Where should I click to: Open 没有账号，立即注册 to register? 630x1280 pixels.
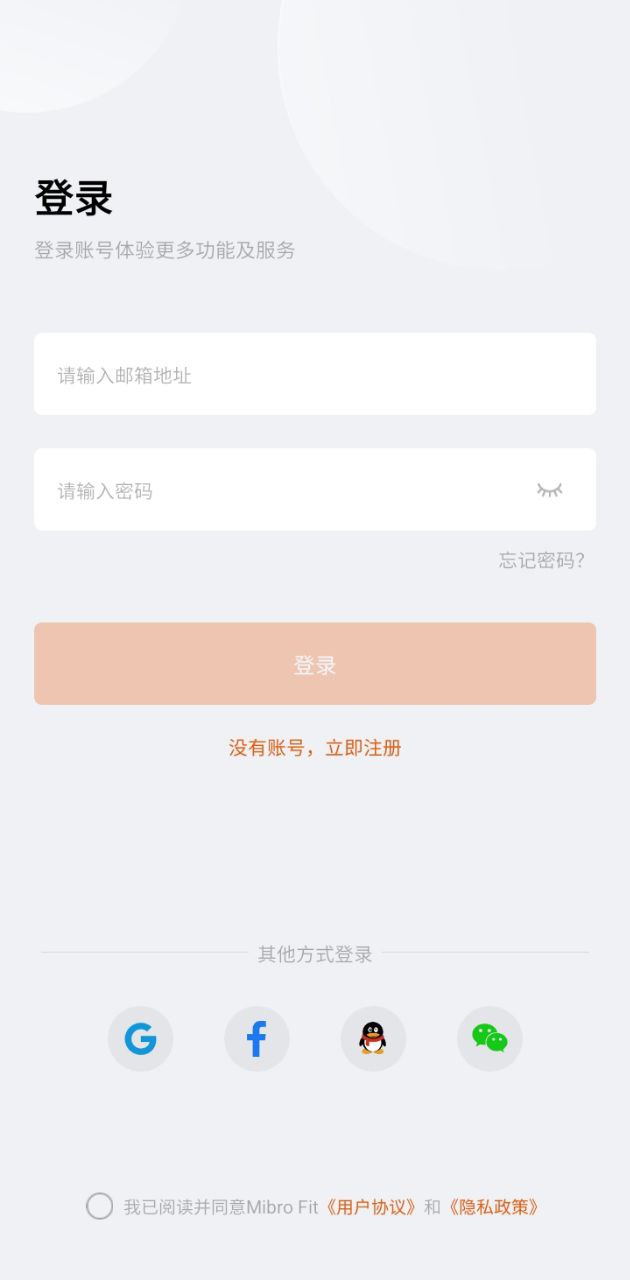click(314, 748)
